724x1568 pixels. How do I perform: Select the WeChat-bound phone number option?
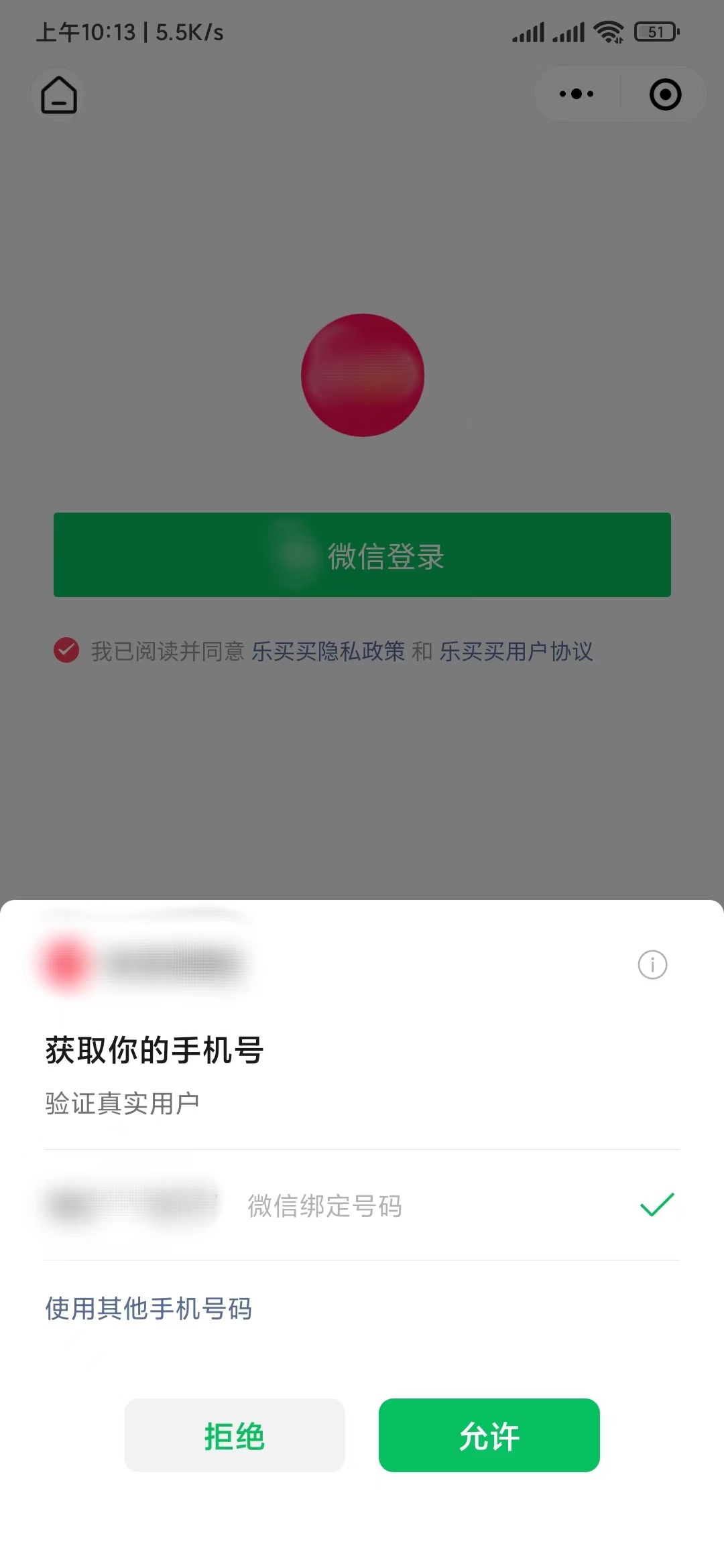click(324, 1206)
